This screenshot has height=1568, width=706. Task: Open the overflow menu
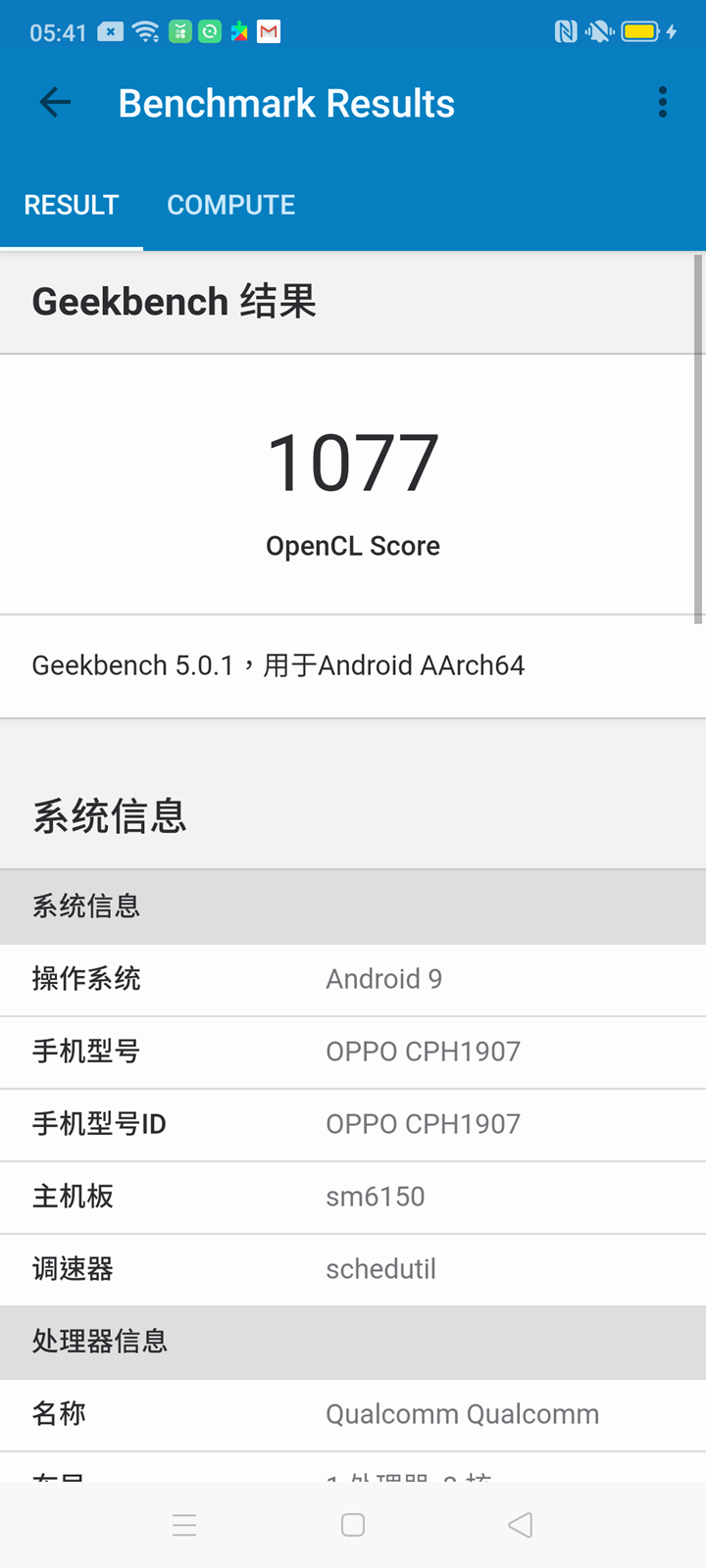point(663,103)
